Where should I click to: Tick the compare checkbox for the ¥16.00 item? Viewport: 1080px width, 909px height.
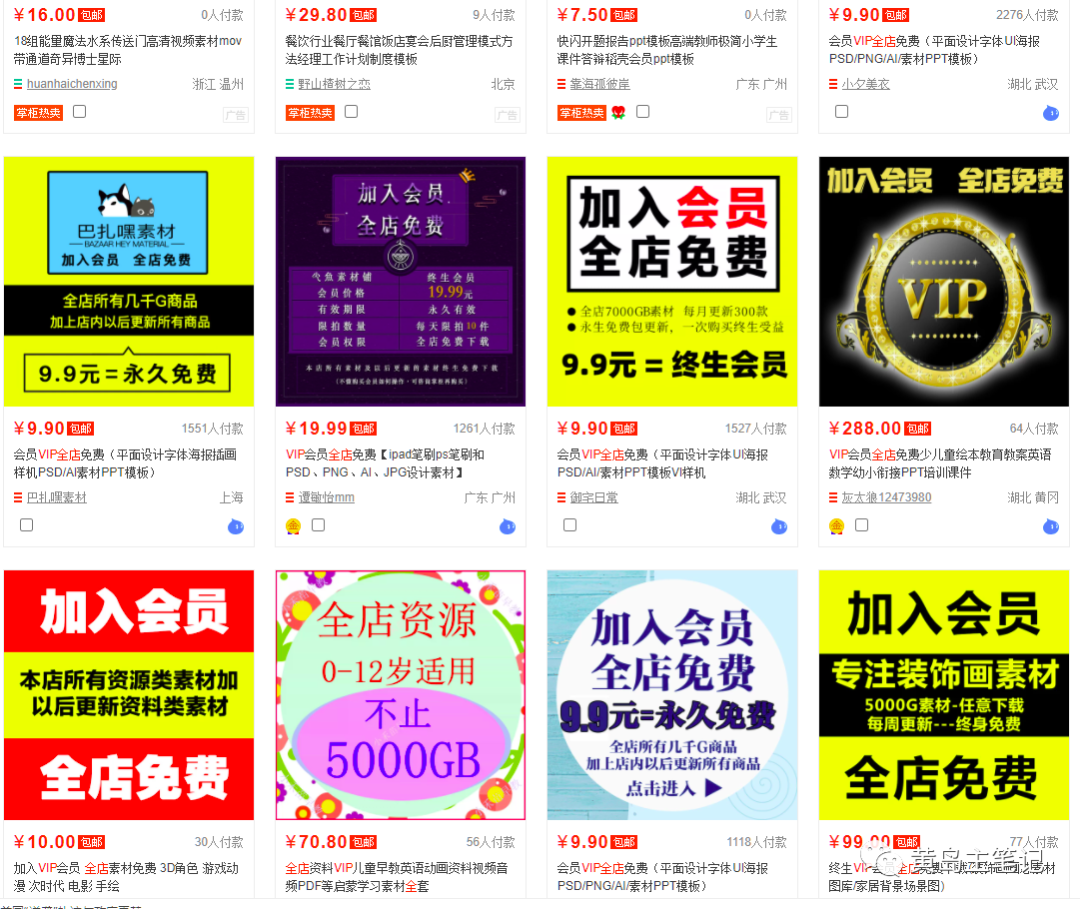click(x=79, y=111)
